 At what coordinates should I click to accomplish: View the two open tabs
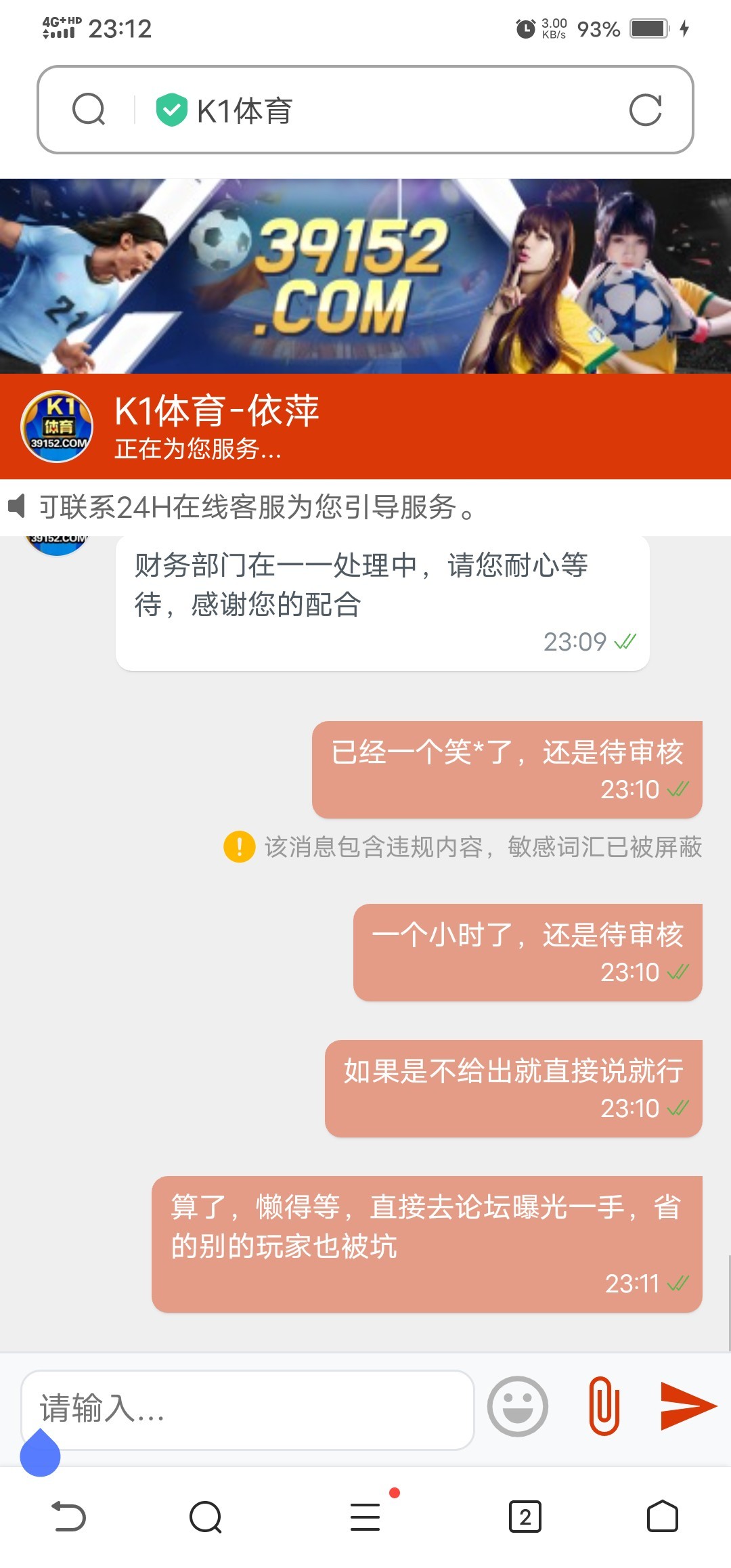[525, 1517]
